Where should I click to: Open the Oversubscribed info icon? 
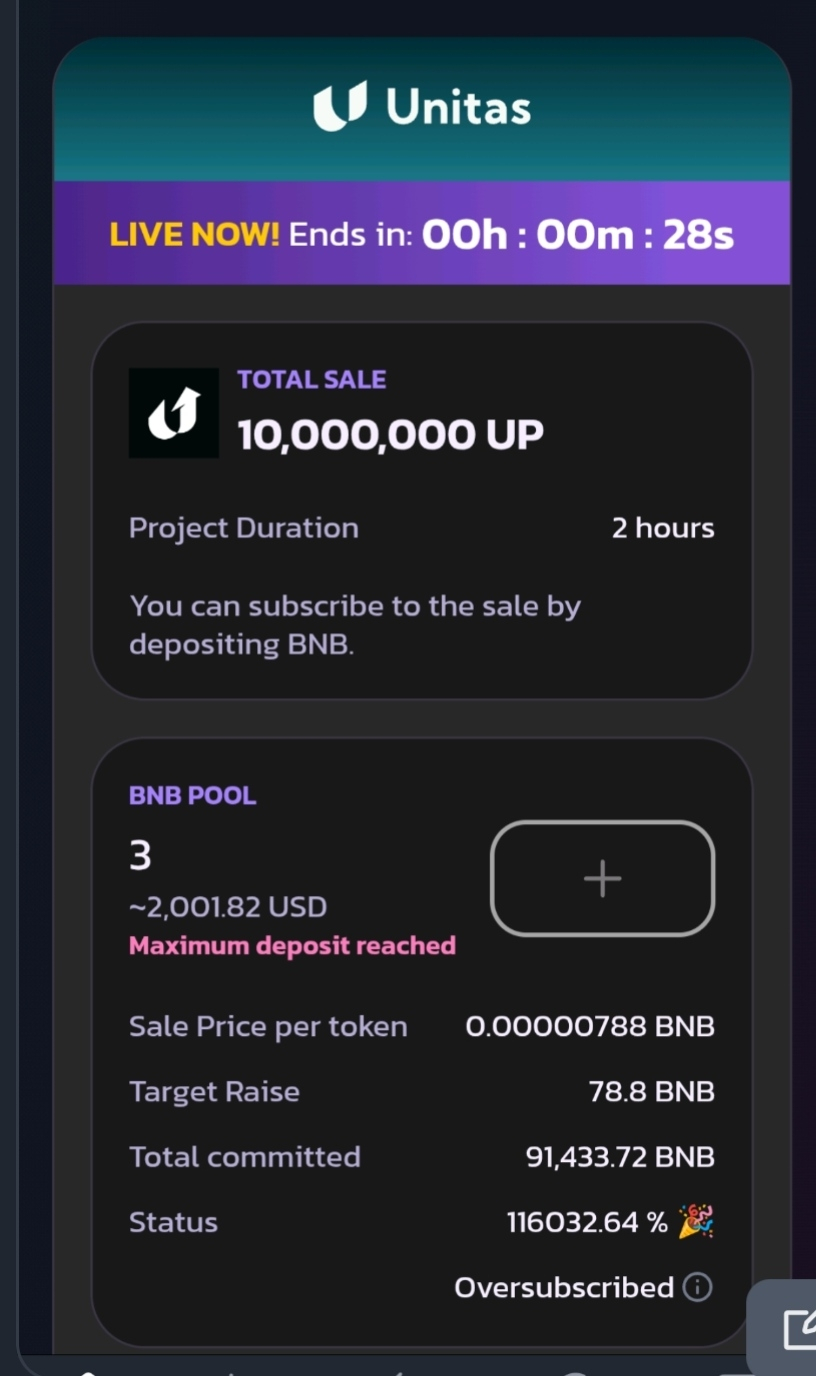(697, 1287)
